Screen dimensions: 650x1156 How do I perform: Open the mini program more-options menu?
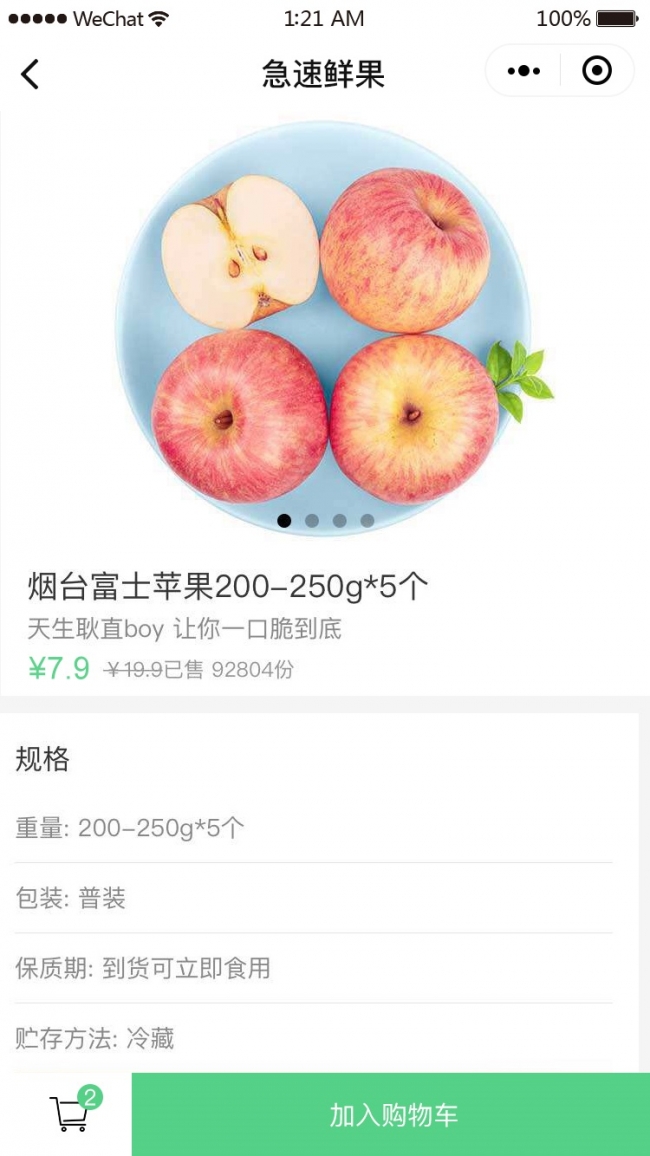pyautogui.click(x=523, y=71)
